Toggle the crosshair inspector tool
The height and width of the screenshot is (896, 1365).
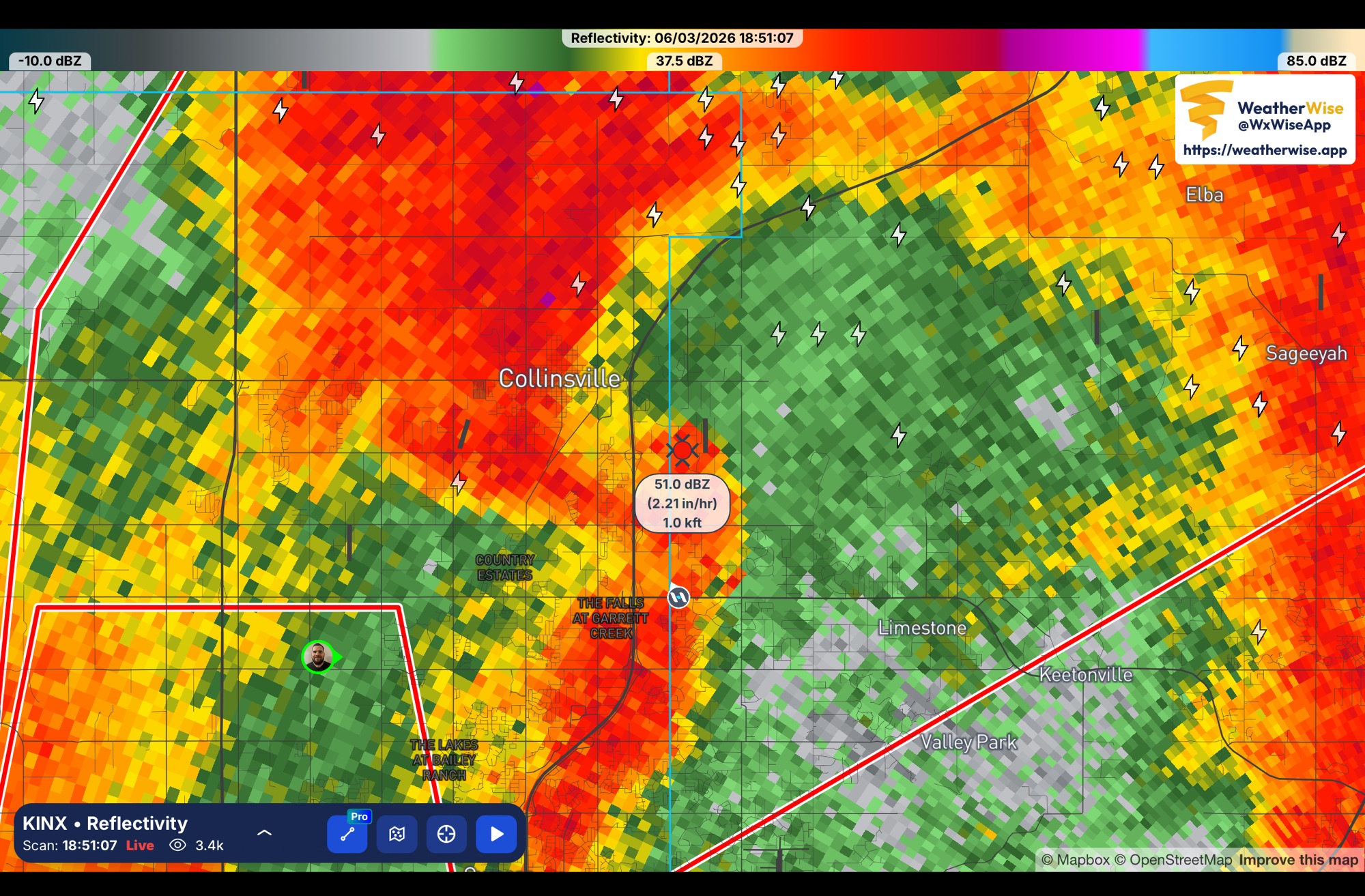(446, 834)
